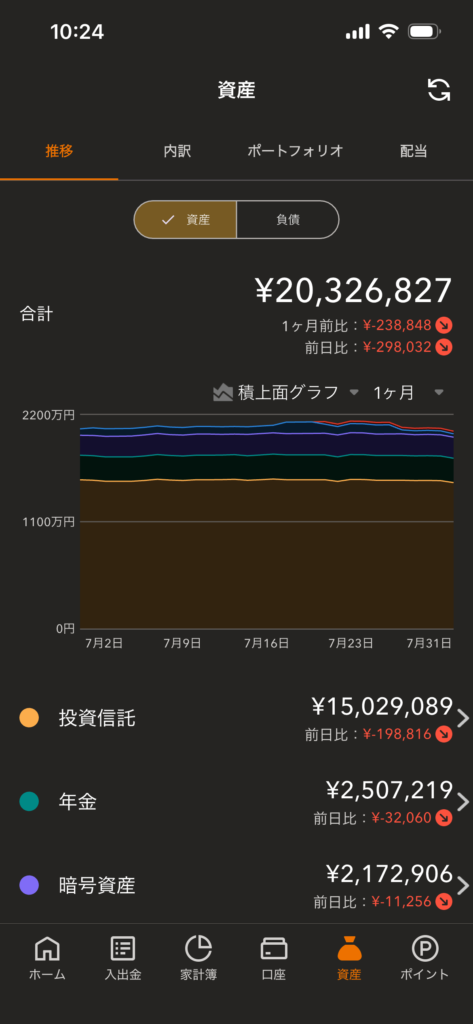473x1024 pixels.
Task: Open the 年金 asset row
Action: pyautogui.click(x=236, y=802)
